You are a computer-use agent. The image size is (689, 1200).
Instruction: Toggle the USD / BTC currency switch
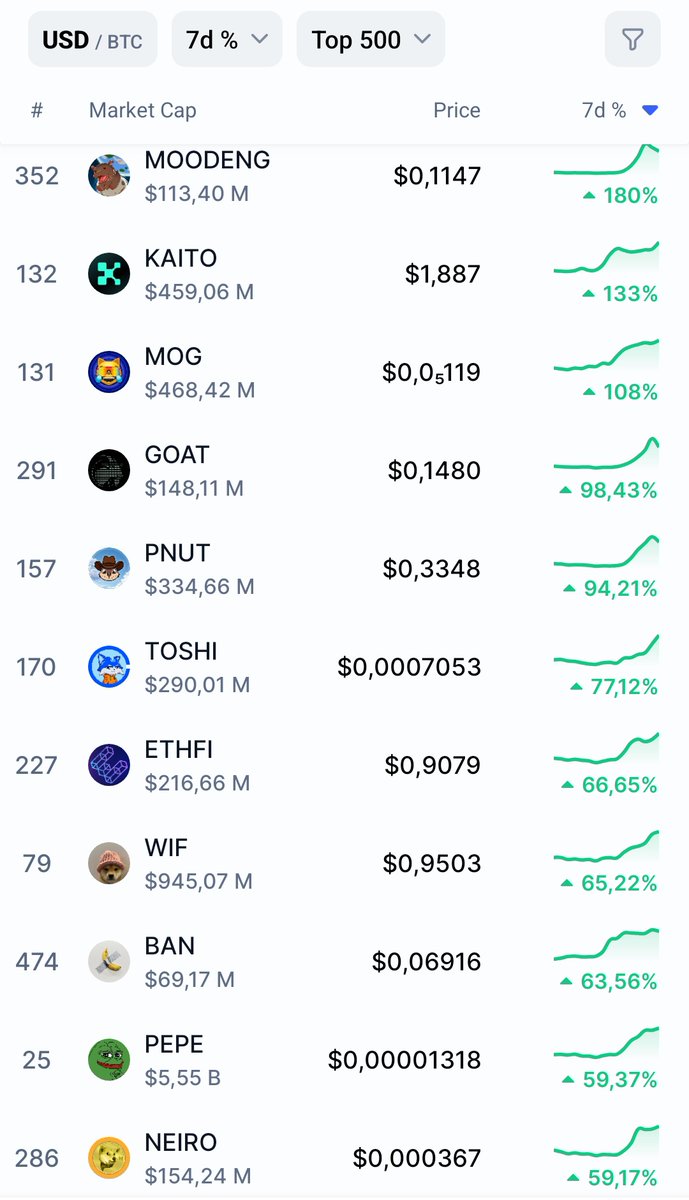point(92,40)
